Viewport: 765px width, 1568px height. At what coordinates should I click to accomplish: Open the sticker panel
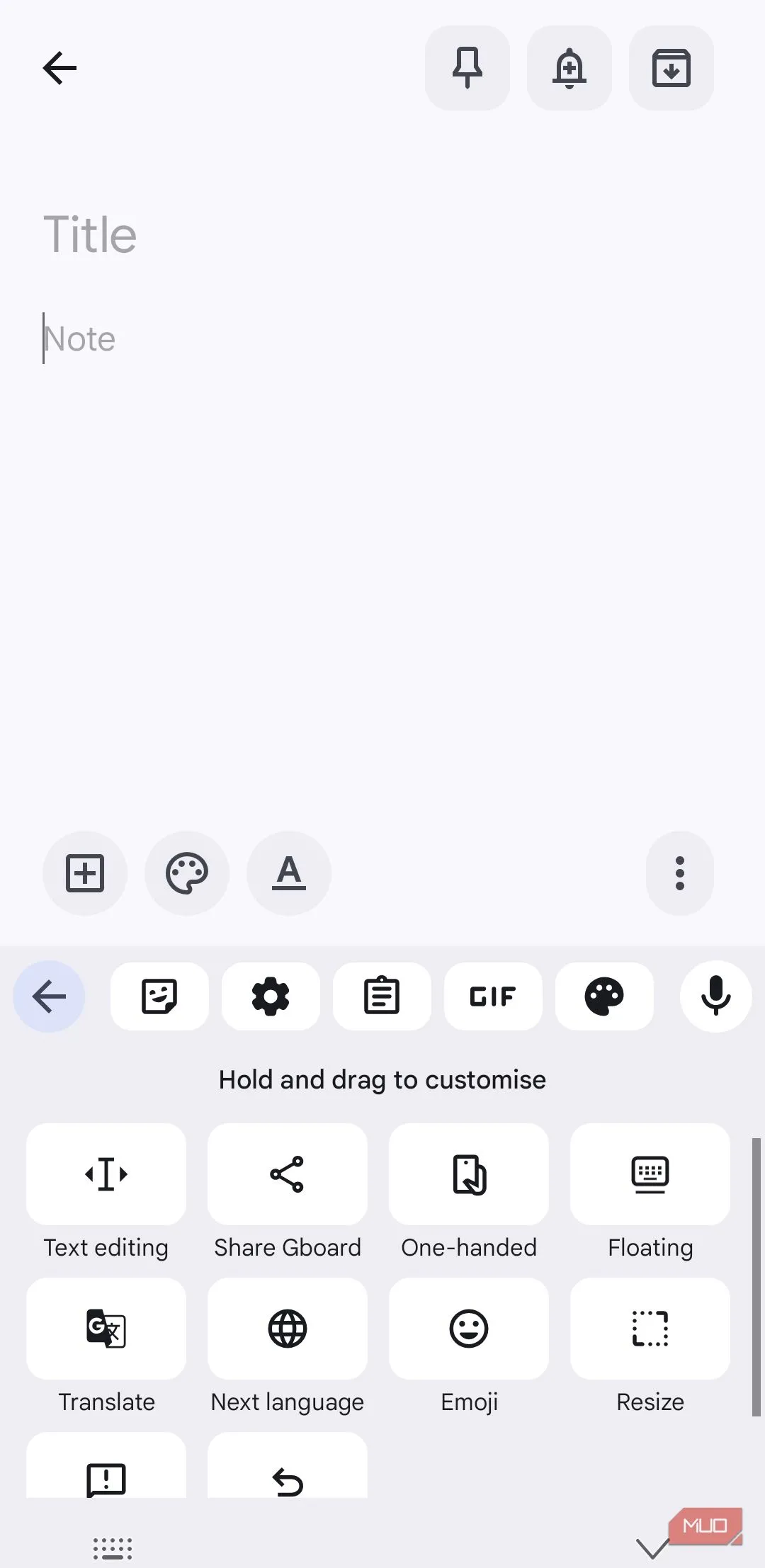159,996
